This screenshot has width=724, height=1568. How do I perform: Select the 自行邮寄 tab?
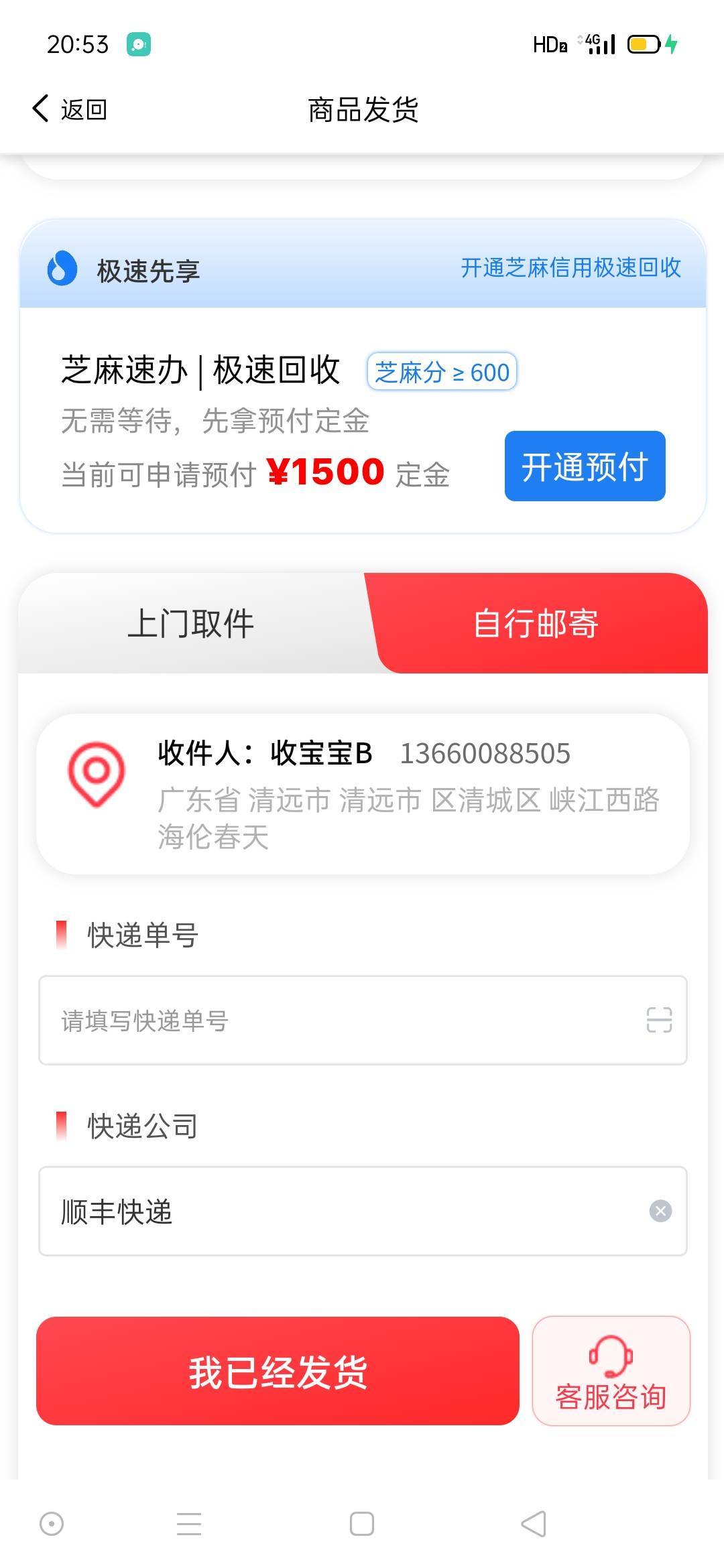click(x=536, y=624)
